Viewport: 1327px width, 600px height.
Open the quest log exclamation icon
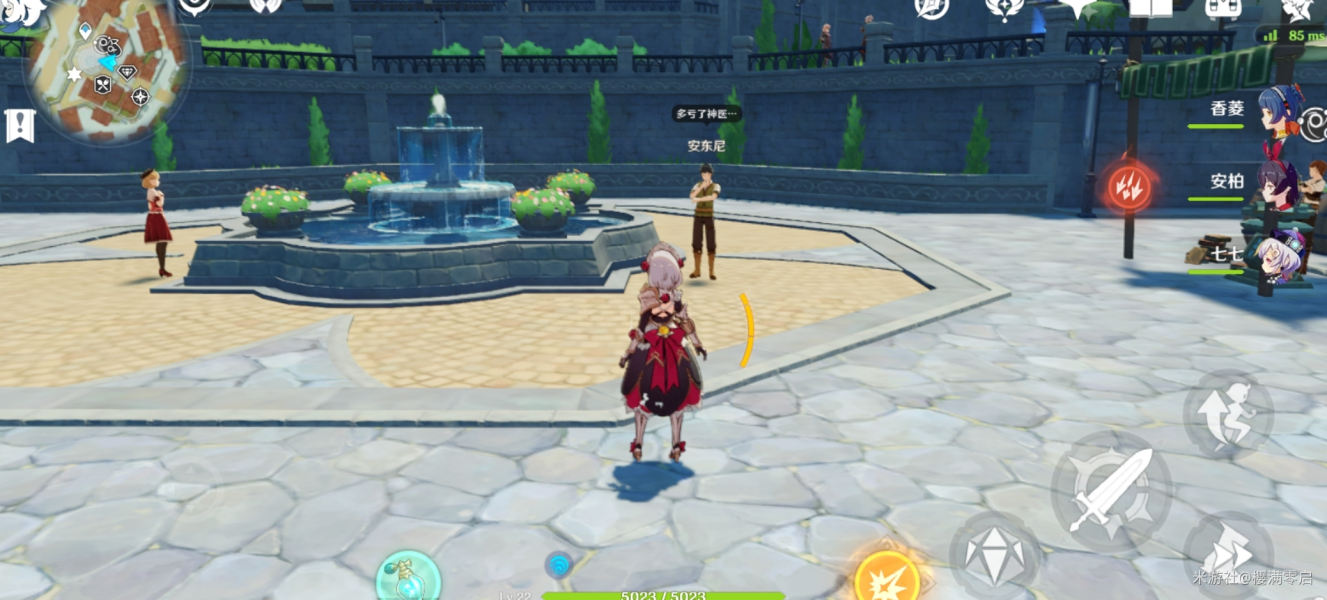(19, 126)
